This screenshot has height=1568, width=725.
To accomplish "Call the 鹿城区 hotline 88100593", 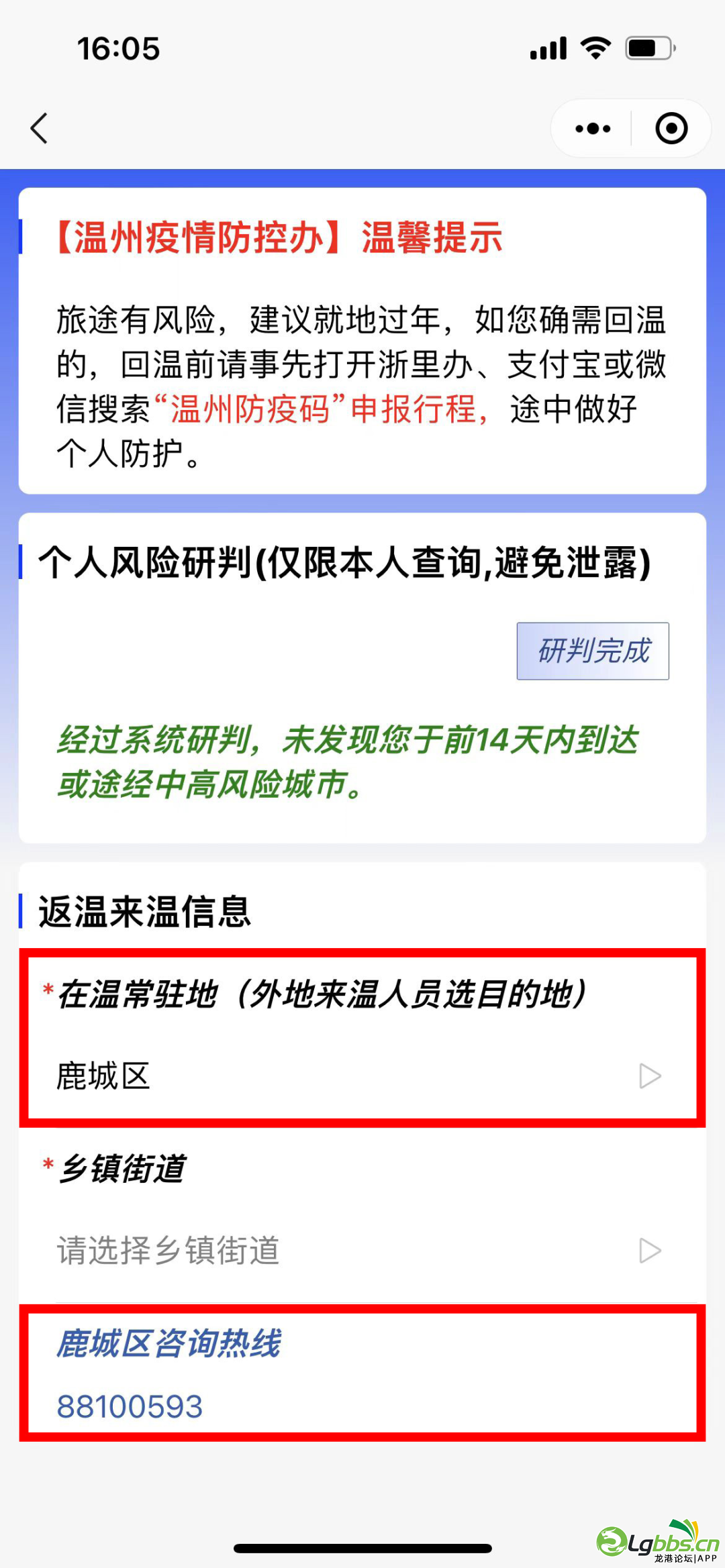I will 130,1406.
